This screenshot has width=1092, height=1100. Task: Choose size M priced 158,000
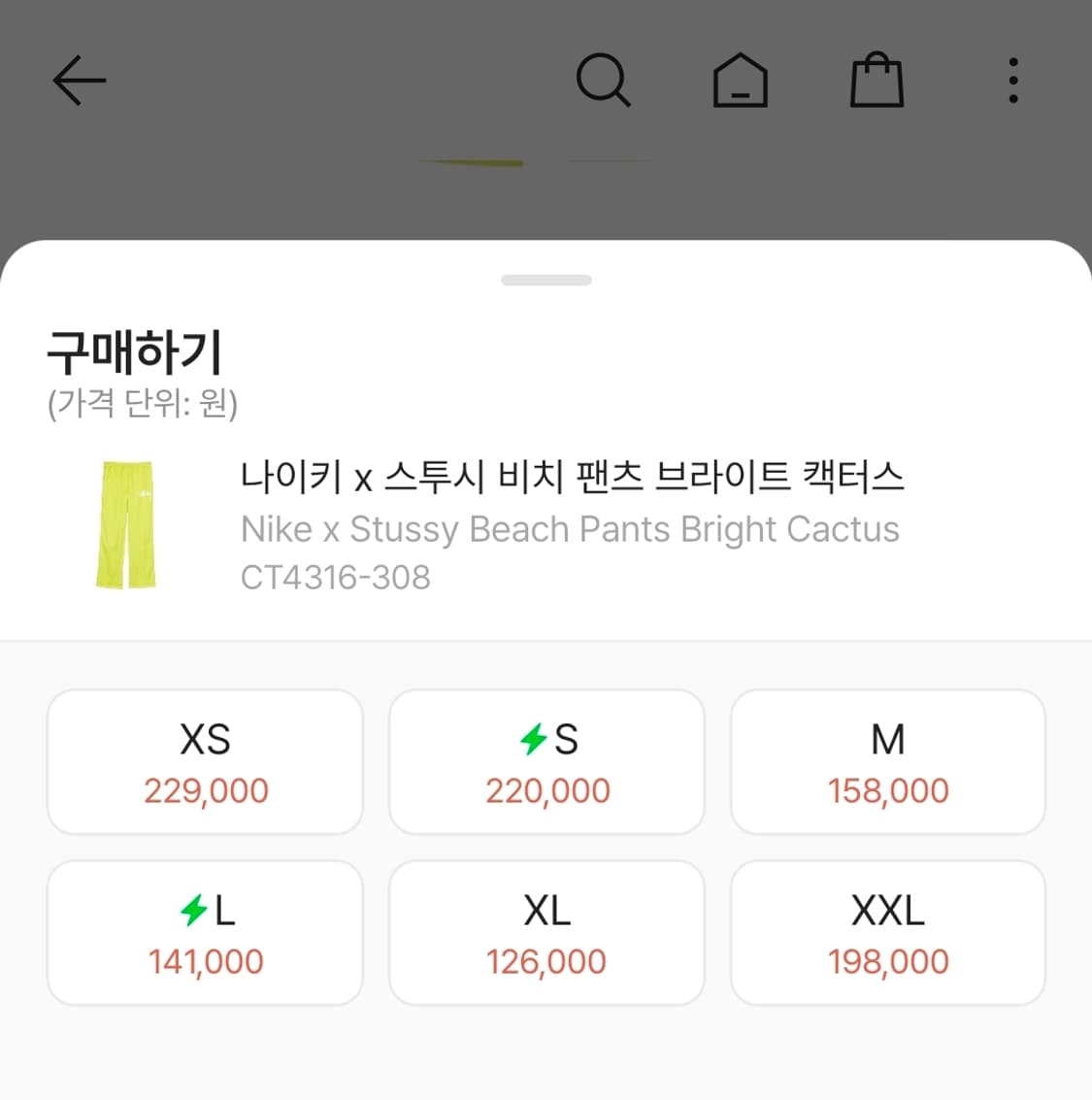(x=888, y=762)
